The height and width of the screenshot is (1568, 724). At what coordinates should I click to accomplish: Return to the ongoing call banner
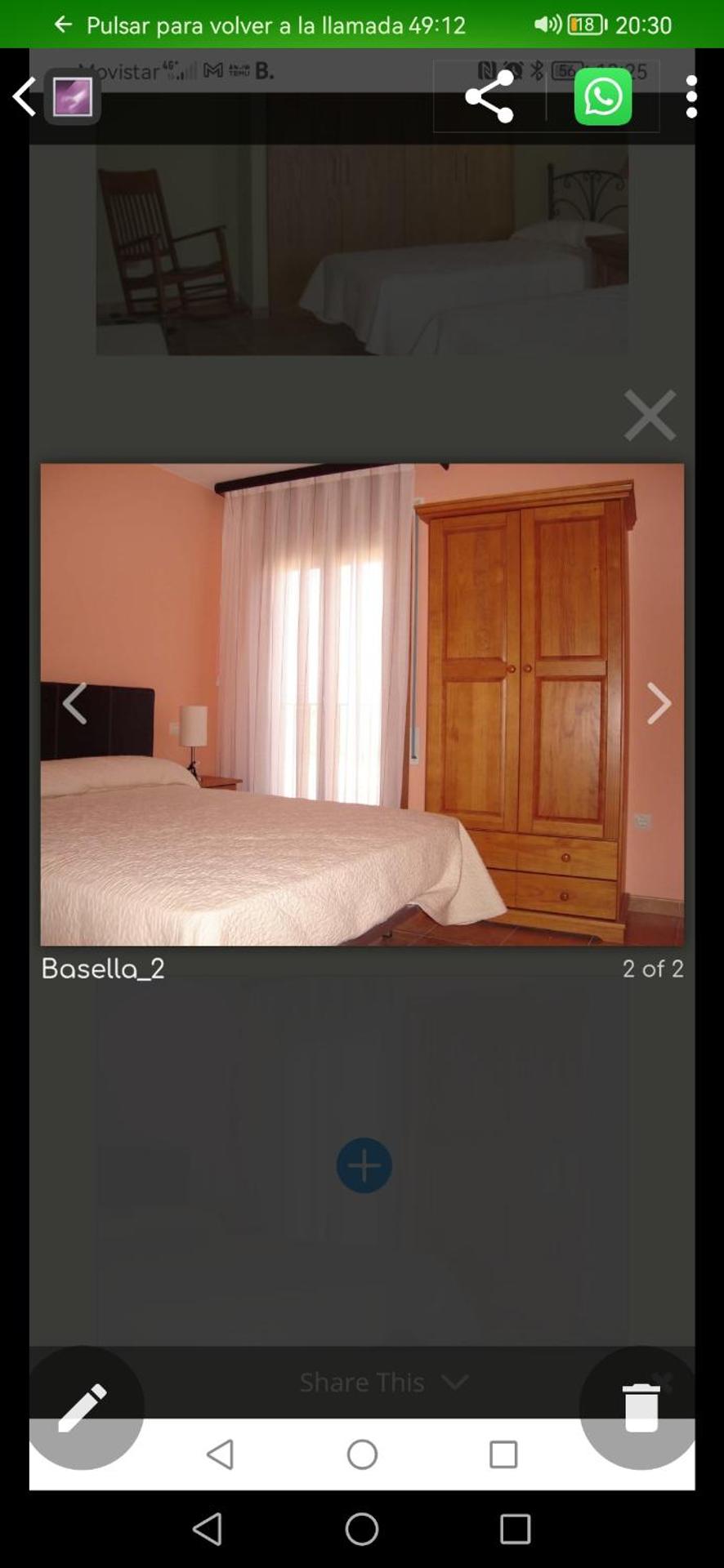[x=275, y=24]
